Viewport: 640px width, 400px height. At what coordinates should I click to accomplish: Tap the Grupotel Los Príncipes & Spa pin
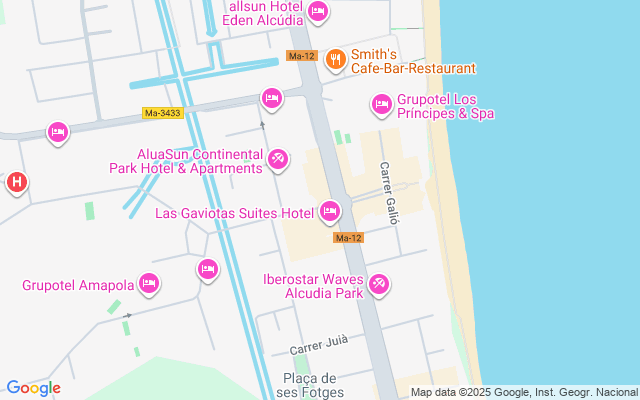[x=381, y=104]
